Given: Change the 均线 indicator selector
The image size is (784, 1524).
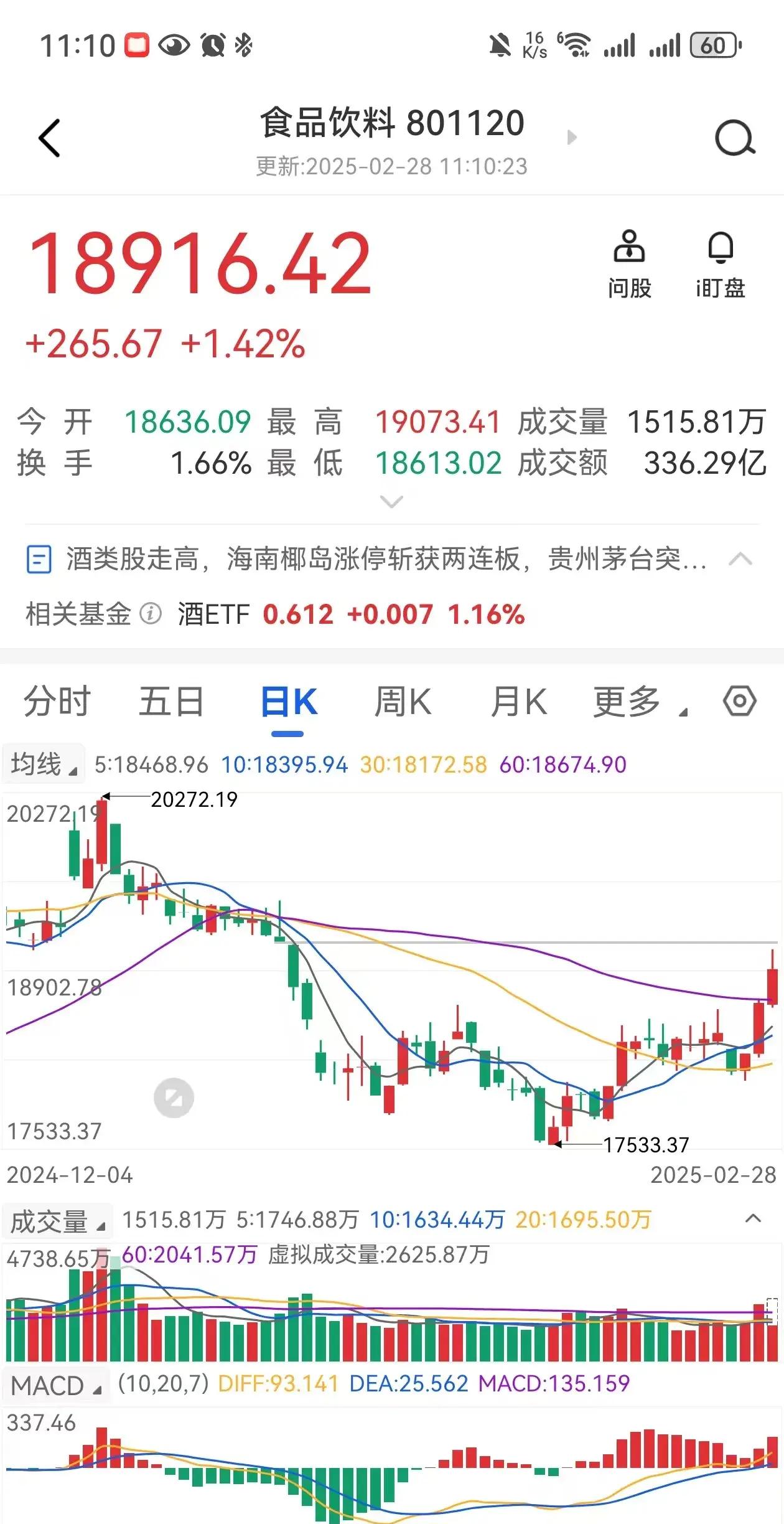Looking at the screenshot, I should click(x=44, y=764).
